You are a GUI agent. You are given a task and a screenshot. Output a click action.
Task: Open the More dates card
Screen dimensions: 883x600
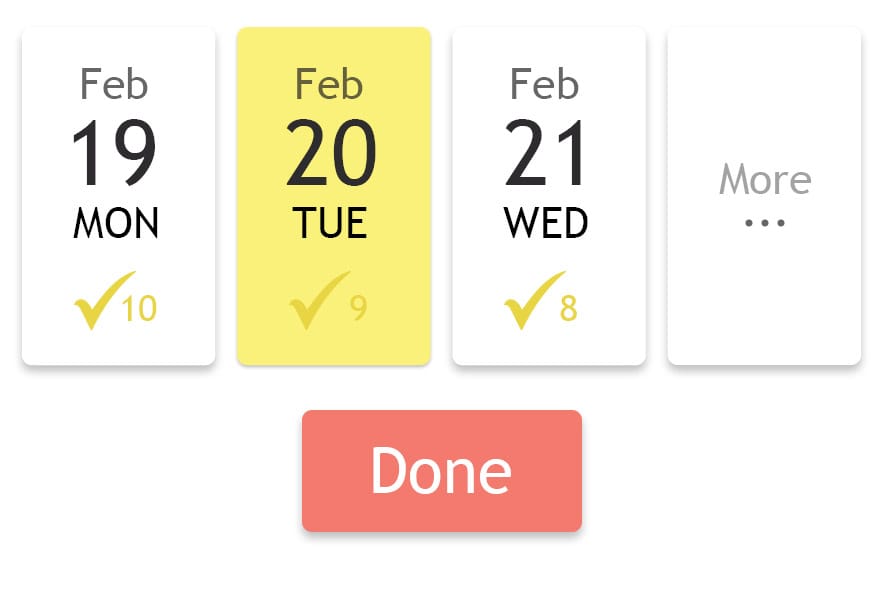764,196
